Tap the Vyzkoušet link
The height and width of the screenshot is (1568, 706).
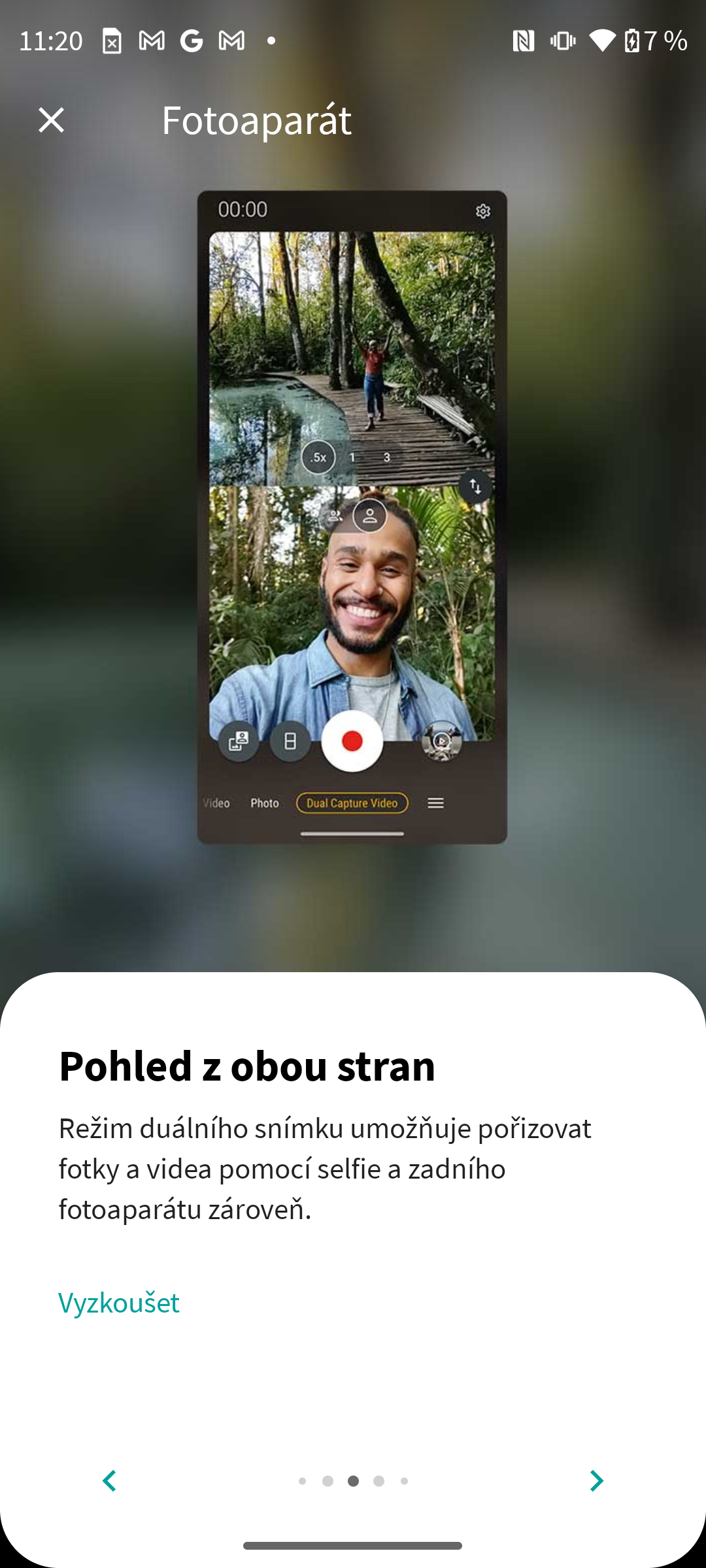tap(119, 1303)
